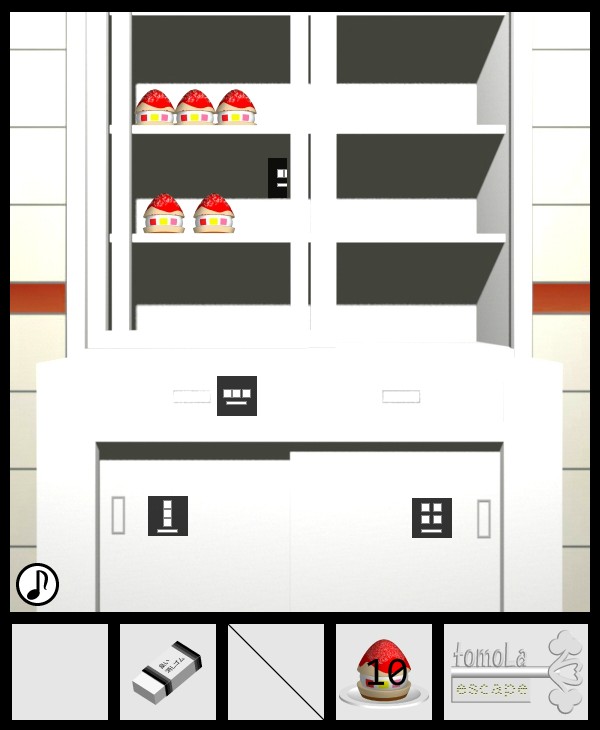Select the strawberry cake inventory item
Viewport: 600px width, 730px height.
coord(384,671)
